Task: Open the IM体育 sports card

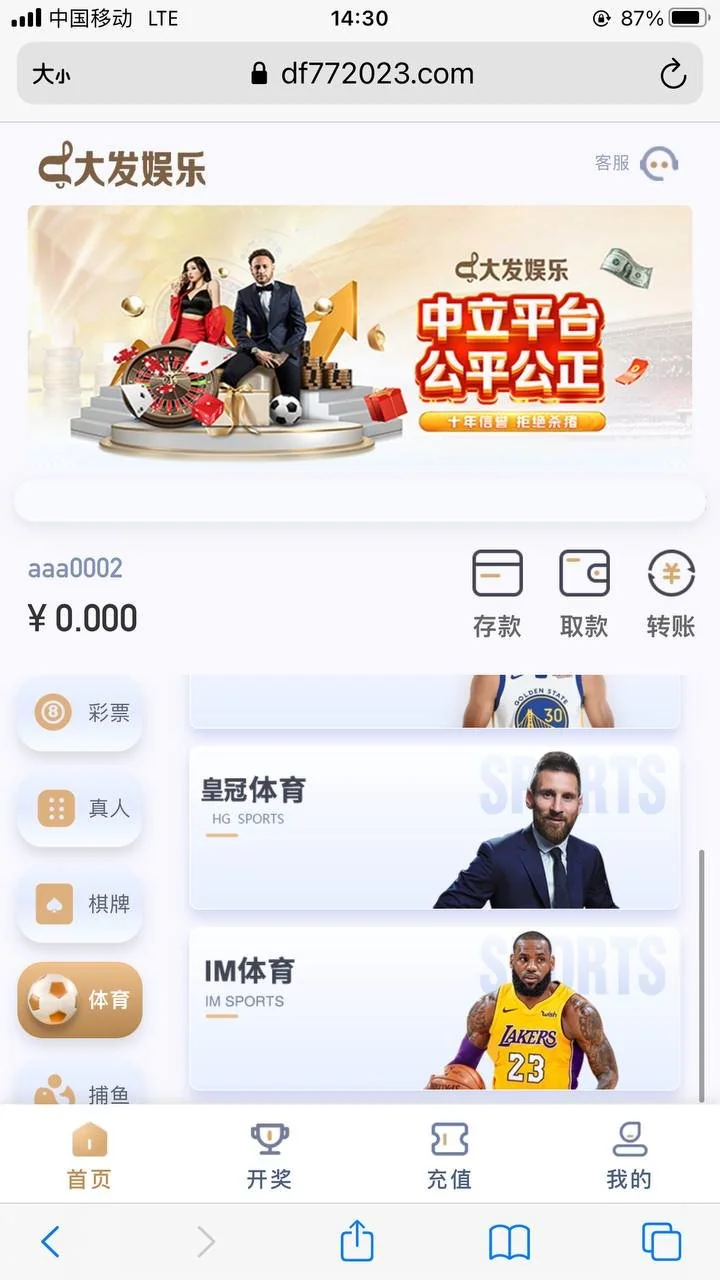Action: click(434, 1008)
